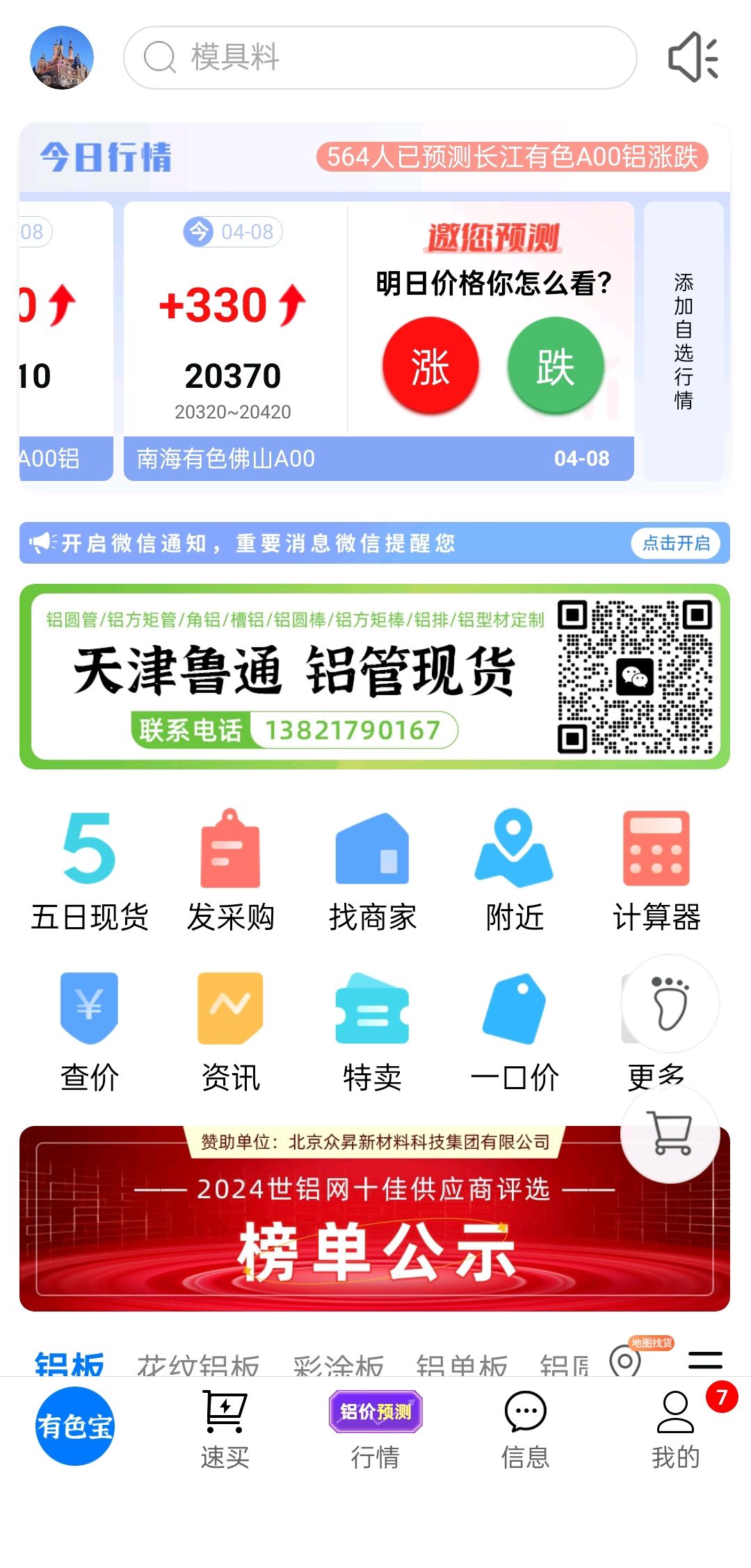Tap 点击开启 for WeChat notifications
This screenshot has height=1568, width=751.
pyautogui.click(x=676, y=543)
